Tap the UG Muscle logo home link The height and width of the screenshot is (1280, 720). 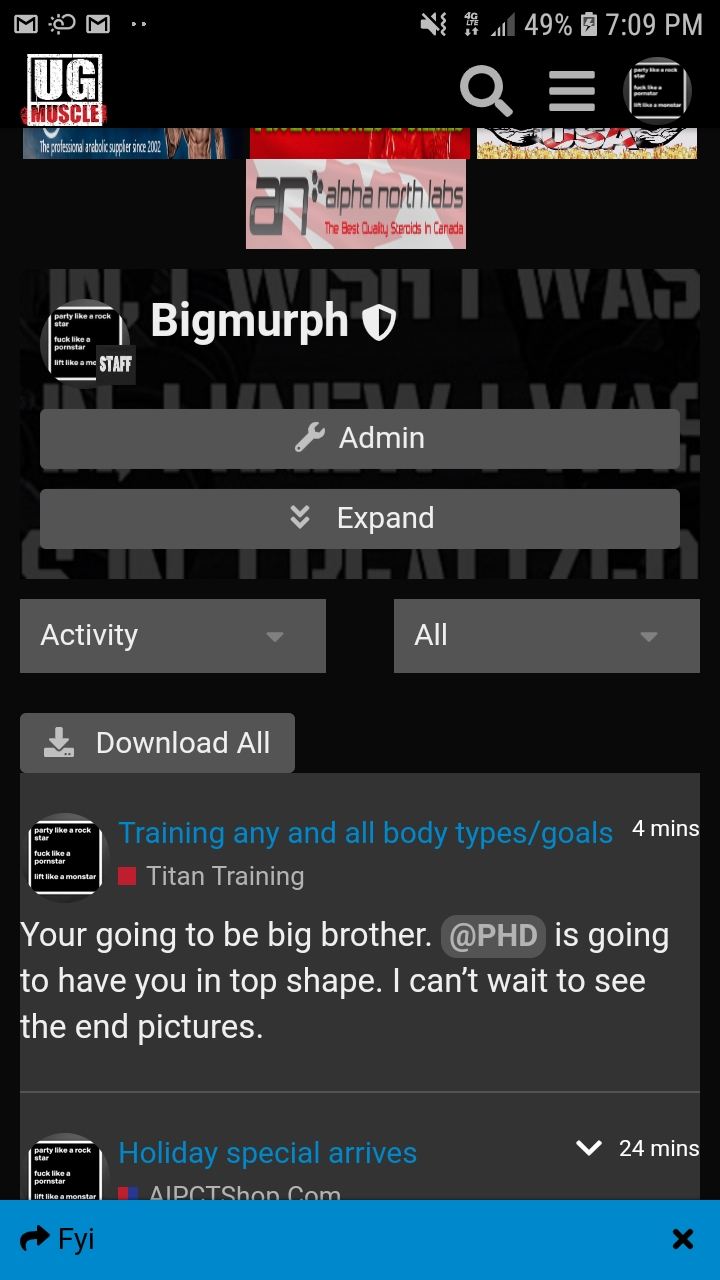point(66,91)
